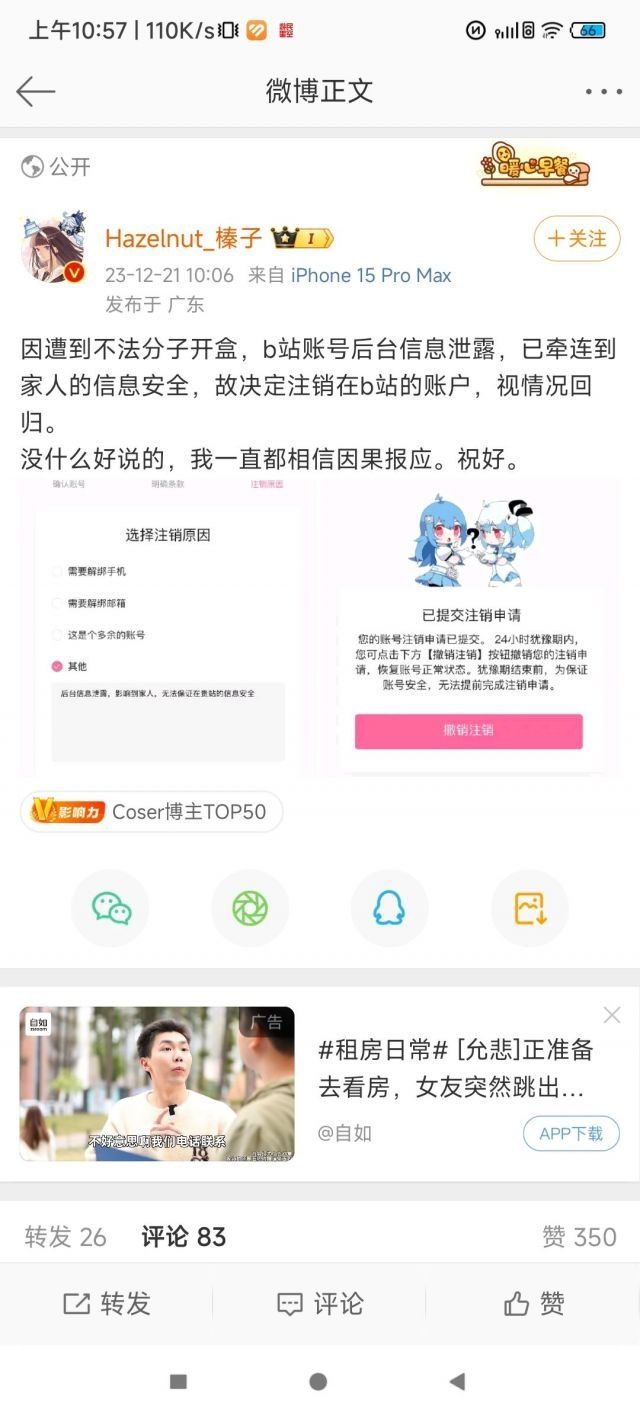Viewport: 640px width, 1422px height.
Task: Tap the system home button
Action: tap(318, 1382)
